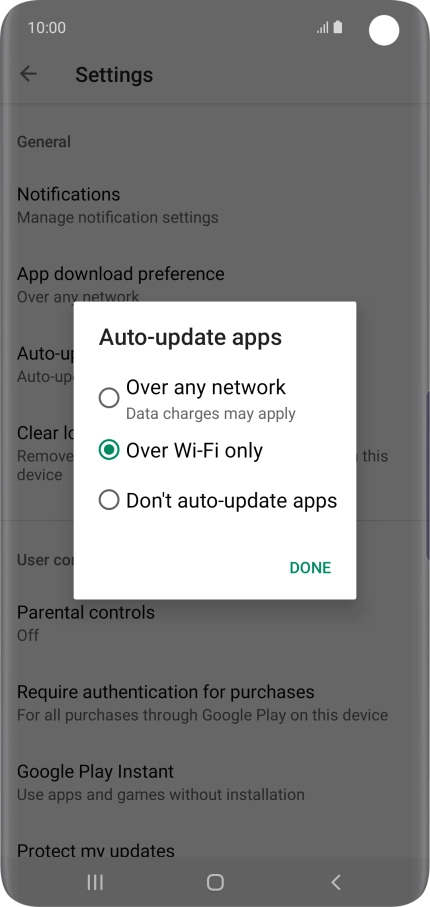Tap DONE to confirm the auto-update choice
Screen dimensions: 430x907
[x=310, y=567]
